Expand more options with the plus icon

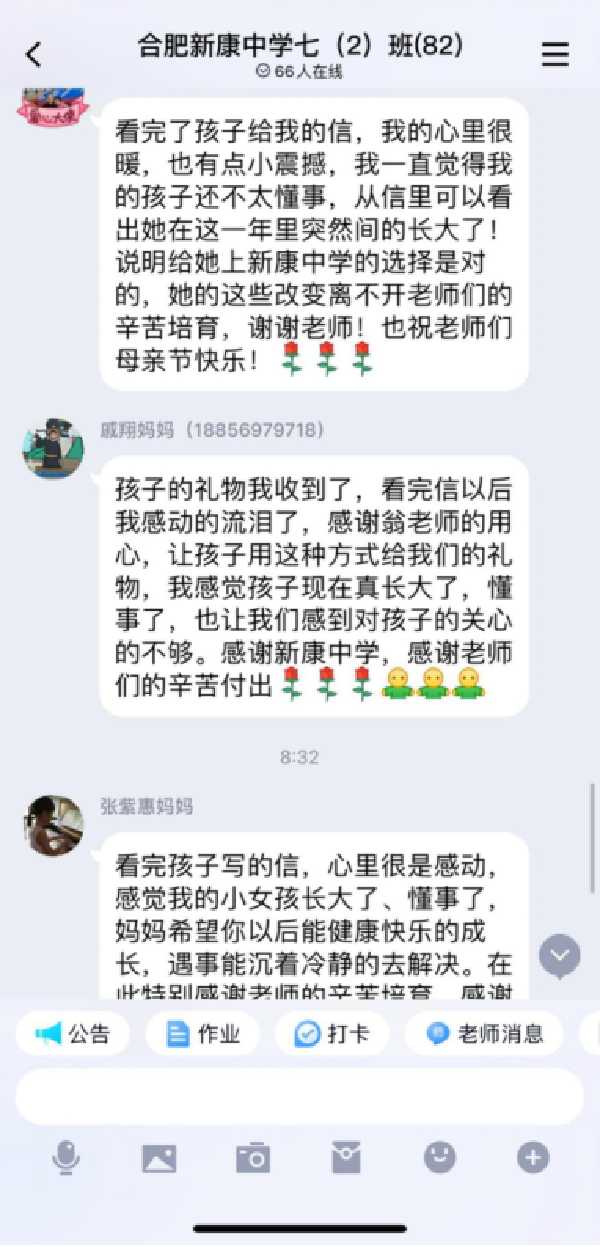[x=533, y=1158]
